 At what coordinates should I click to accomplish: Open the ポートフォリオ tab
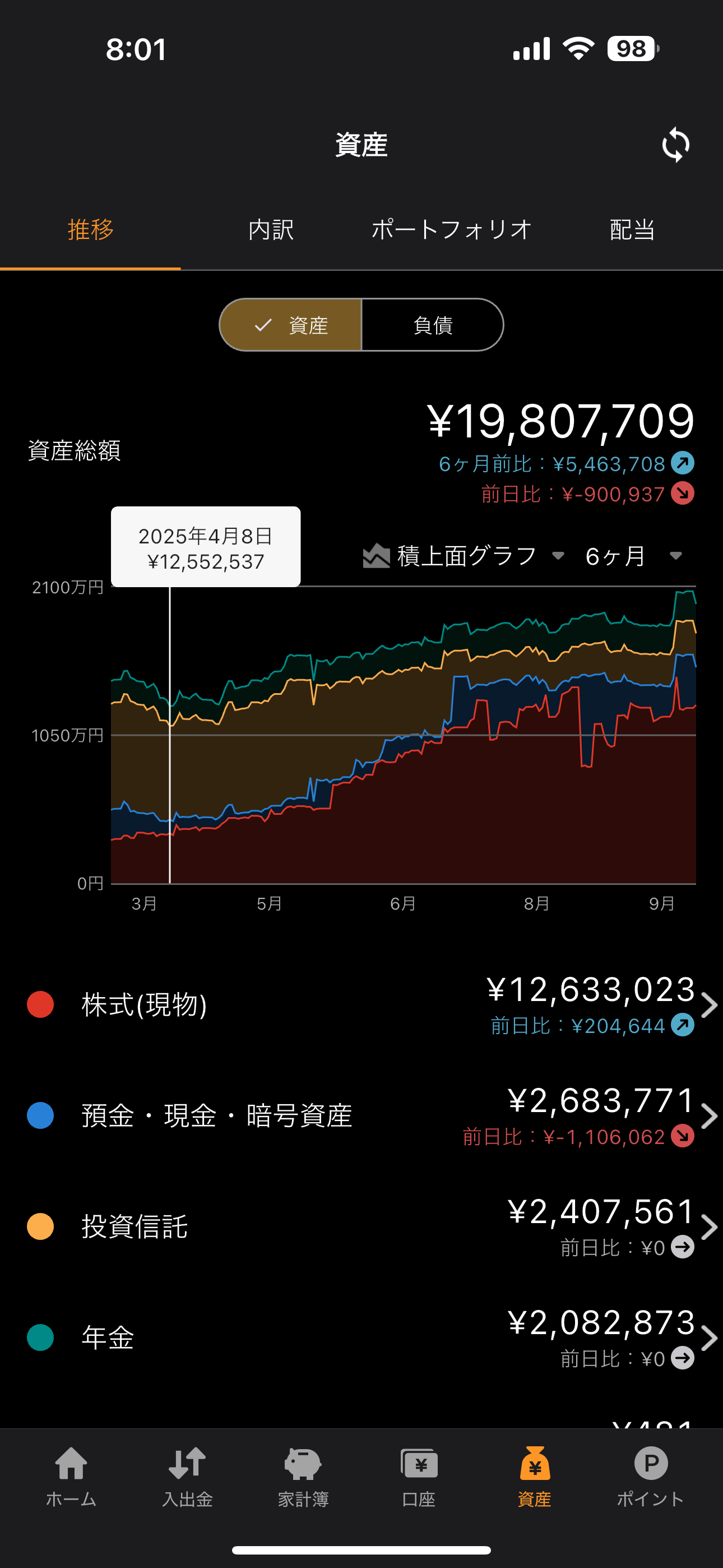pyautogui.click(x=452, y=229)
